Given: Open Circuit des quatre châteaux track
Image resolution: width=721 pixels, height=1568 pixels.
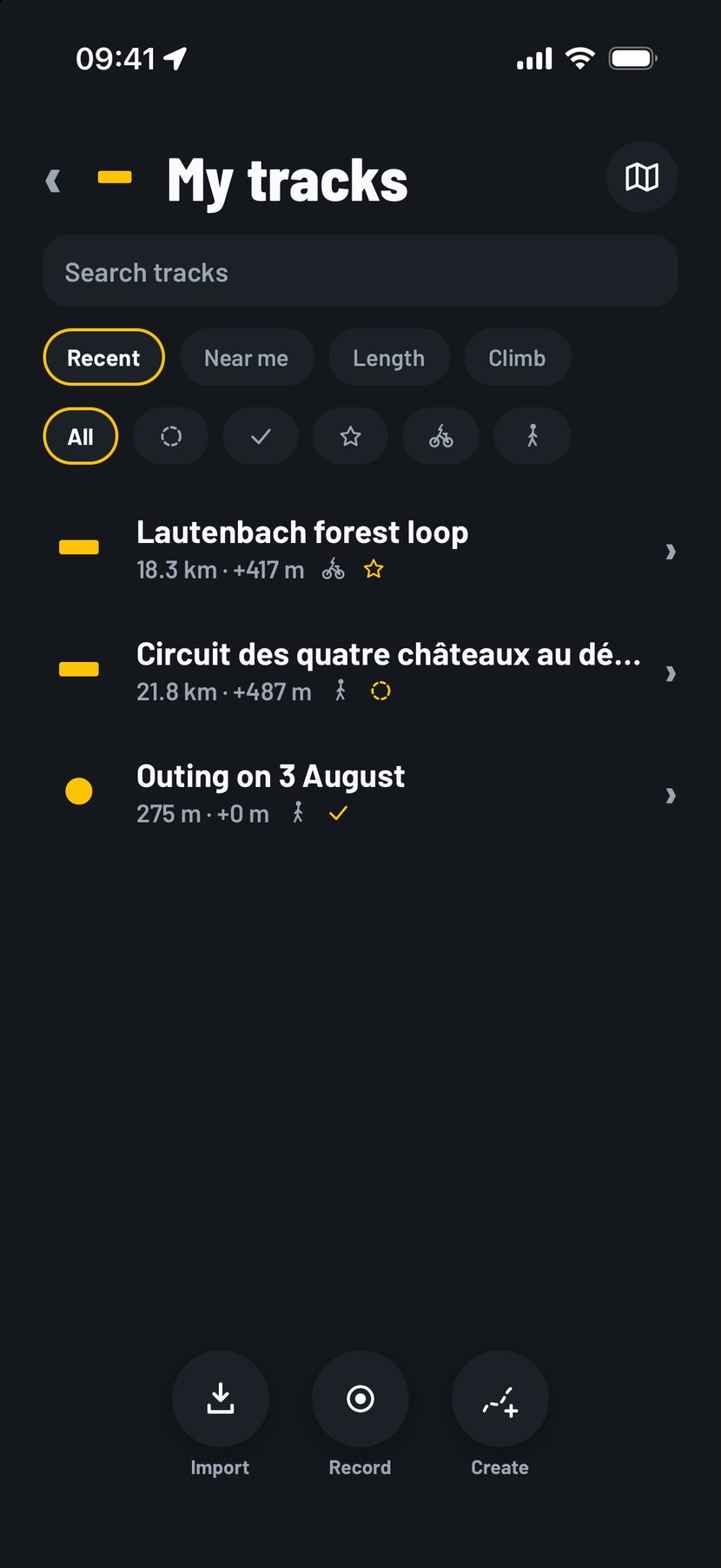Looking at the screenshot, I should 360,672.
